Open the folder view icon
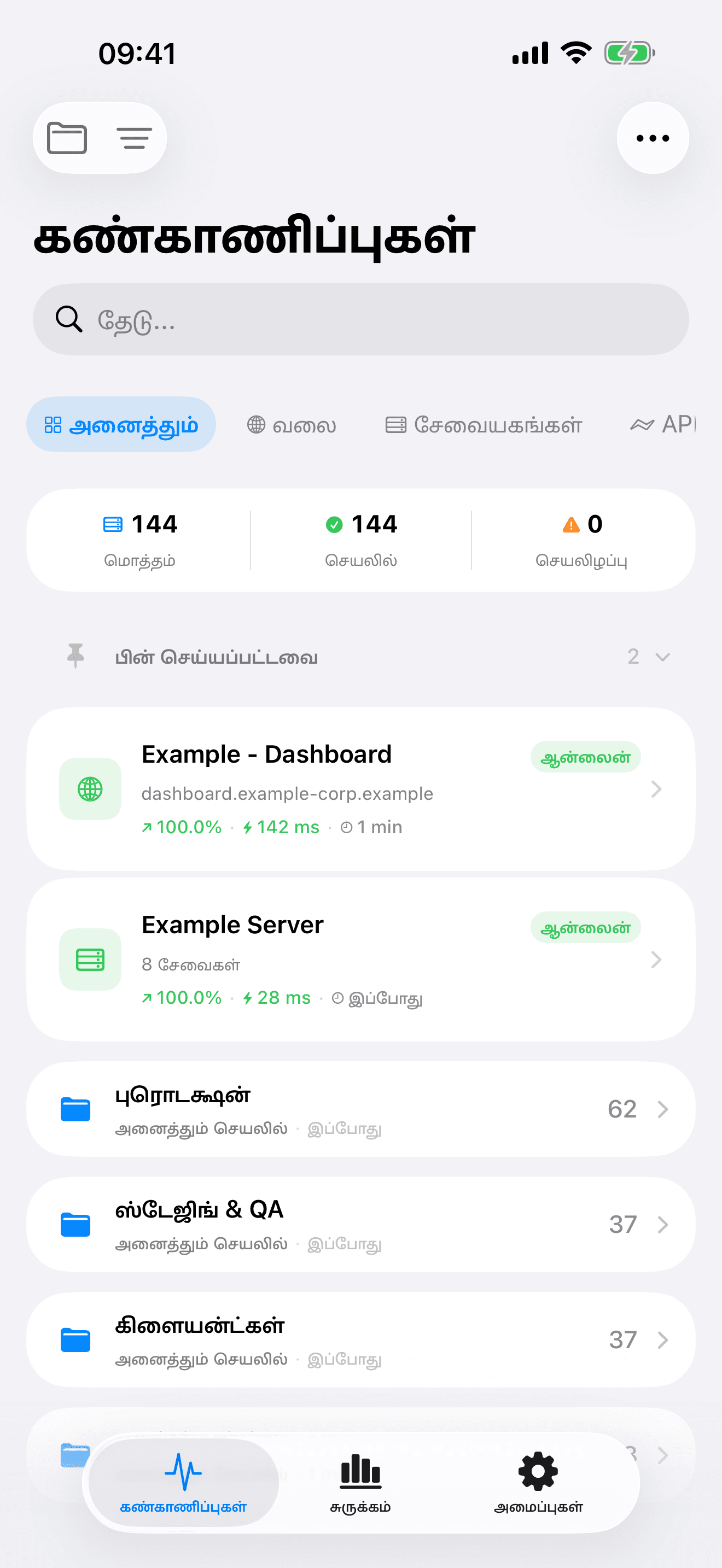722x1568 pixels. 67,138
